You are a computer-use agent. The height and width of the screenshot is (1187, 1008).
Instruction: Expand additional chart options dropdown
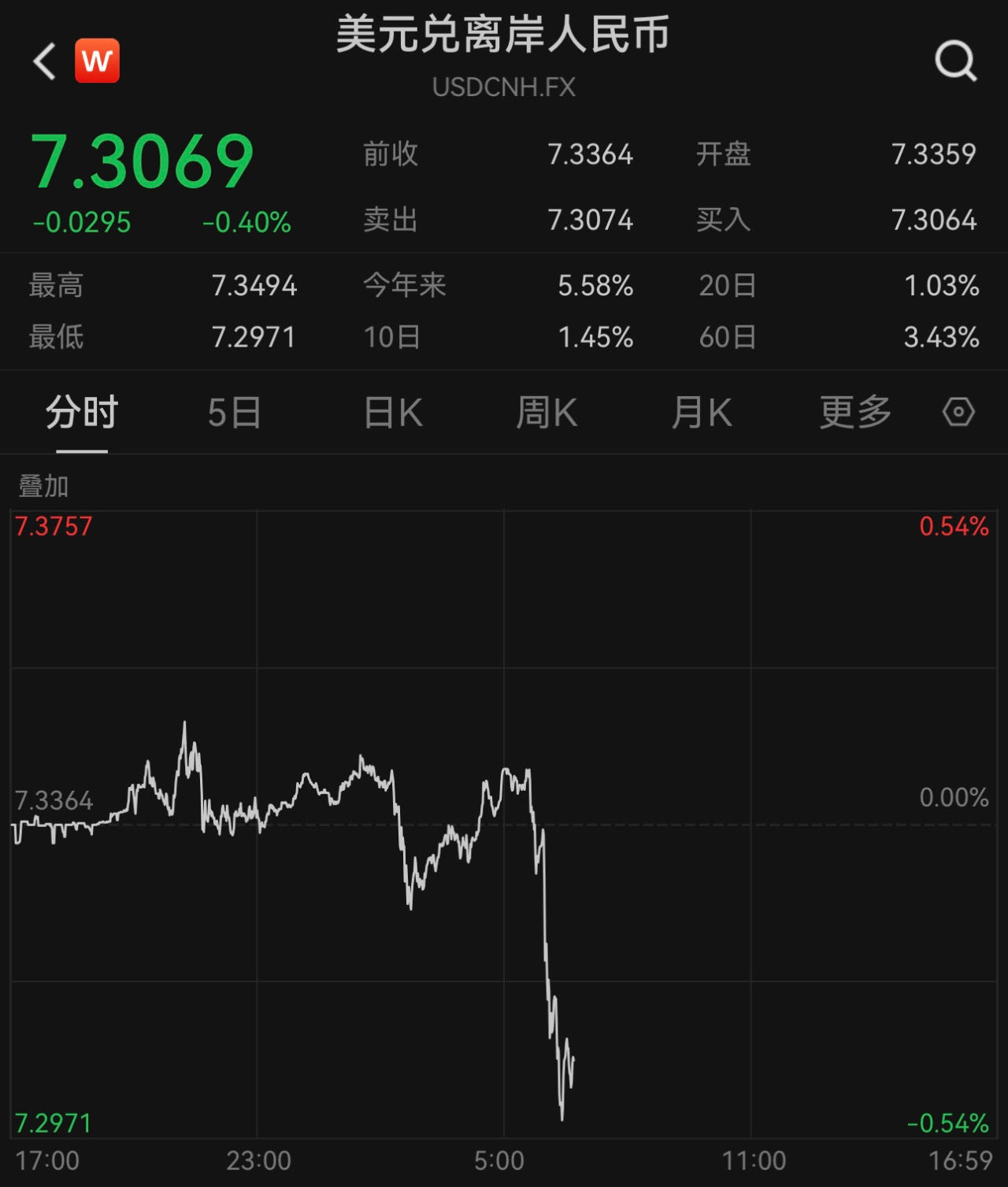coord(854,412)
